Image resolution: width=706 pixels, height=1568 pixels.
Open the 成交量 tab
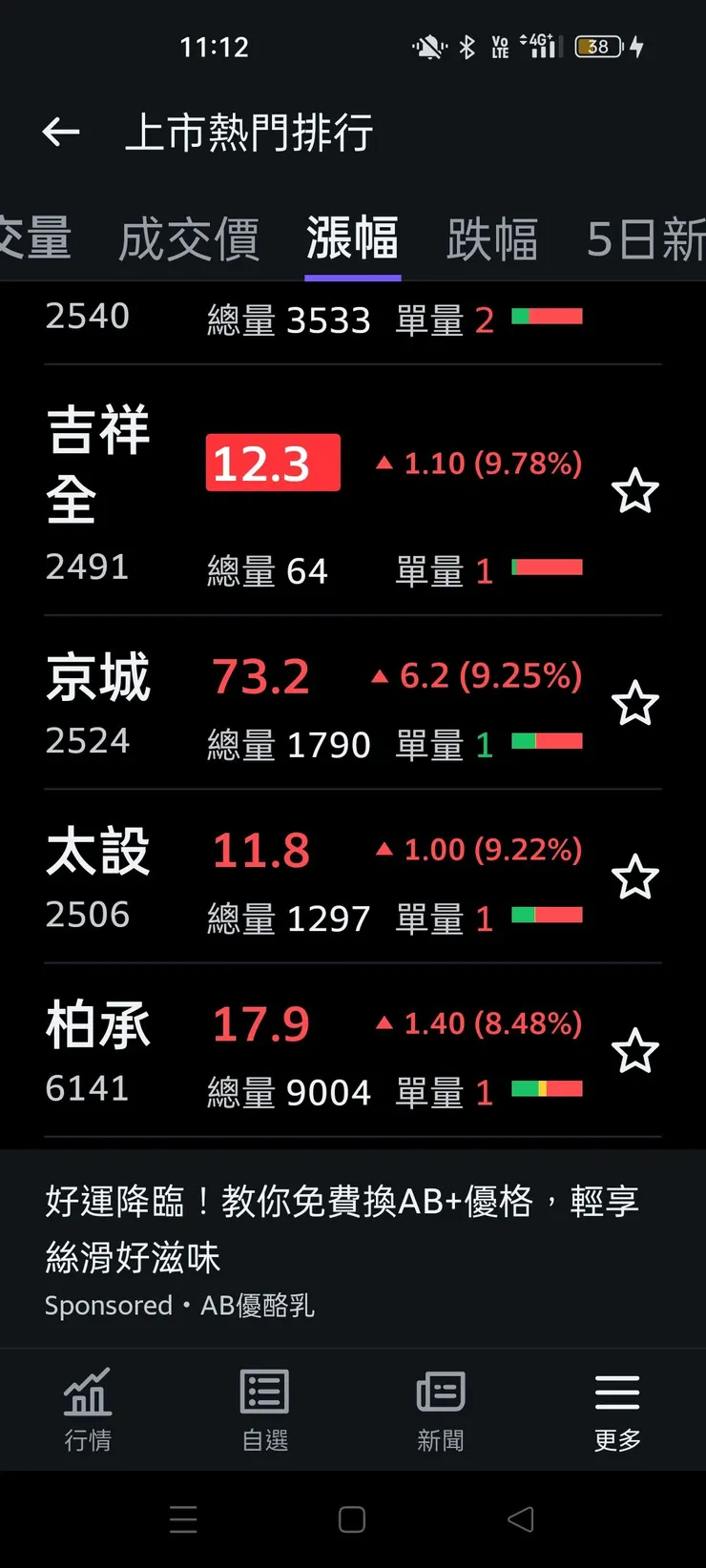pos(35,238)
